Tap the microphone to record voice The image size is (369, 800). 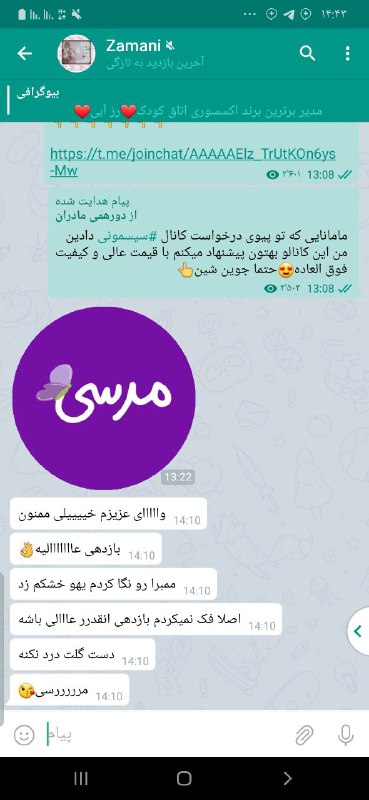point(346,735)
